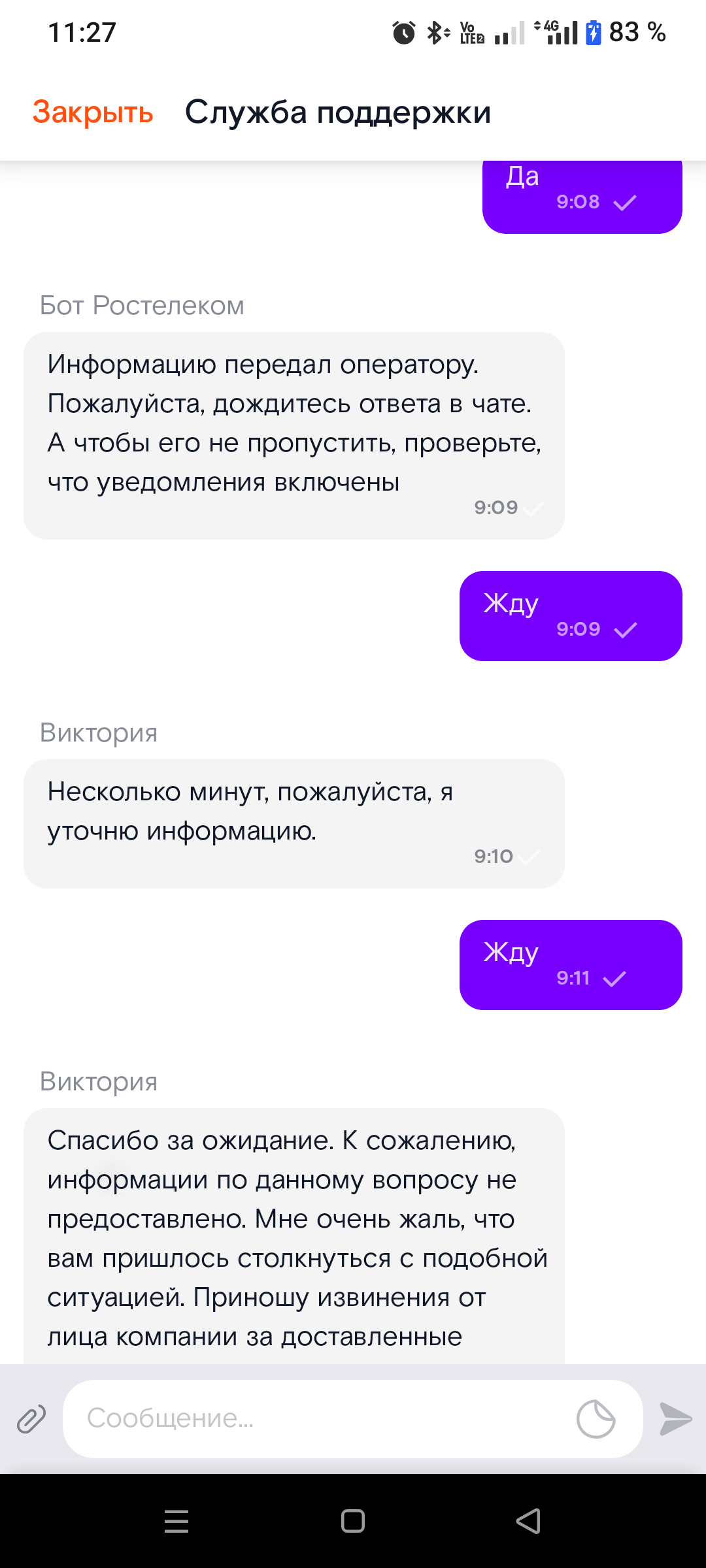Attach a file with the paperclip icon
The width and height of the screenshot is (706, 1568).
click(x=31, y=1419)
